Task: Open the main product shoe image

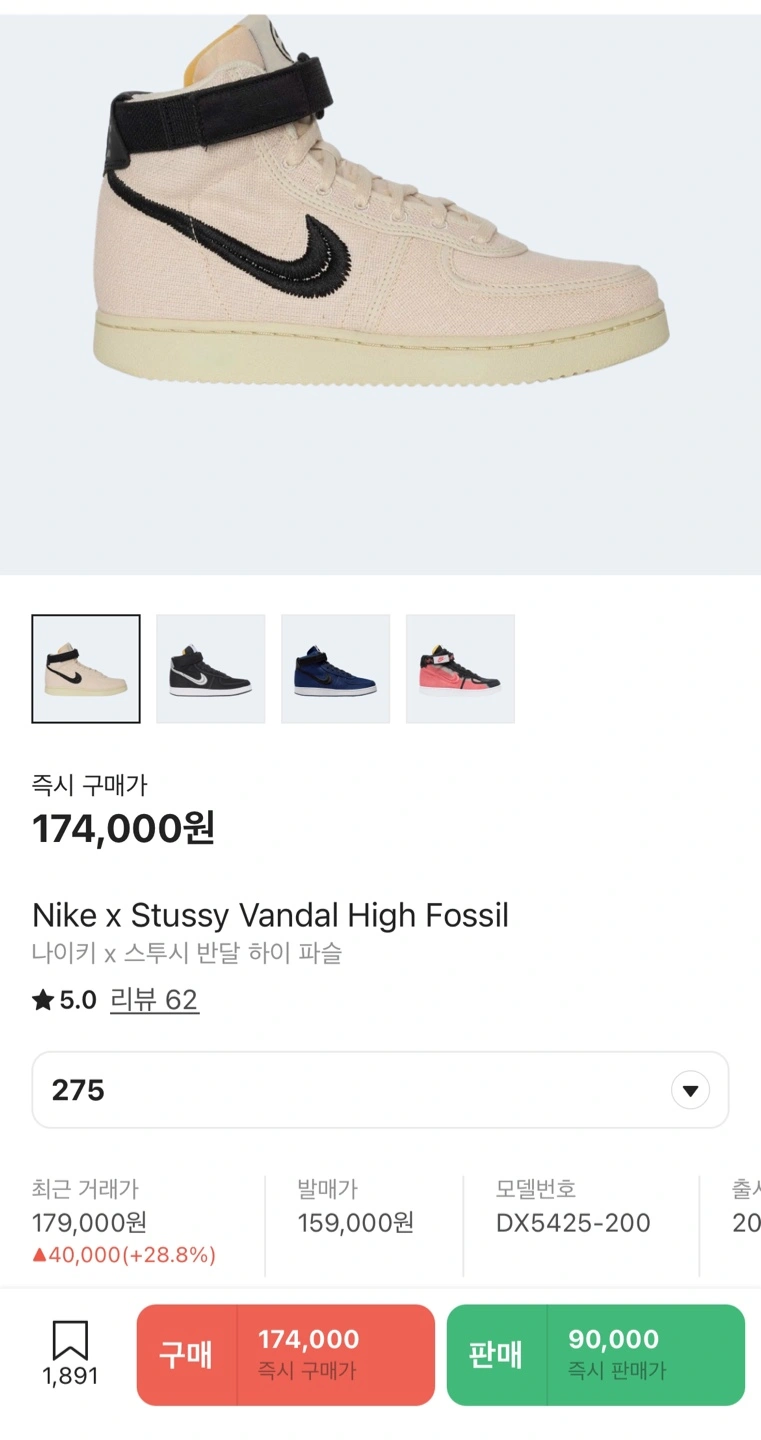Action: pos(380,200)
